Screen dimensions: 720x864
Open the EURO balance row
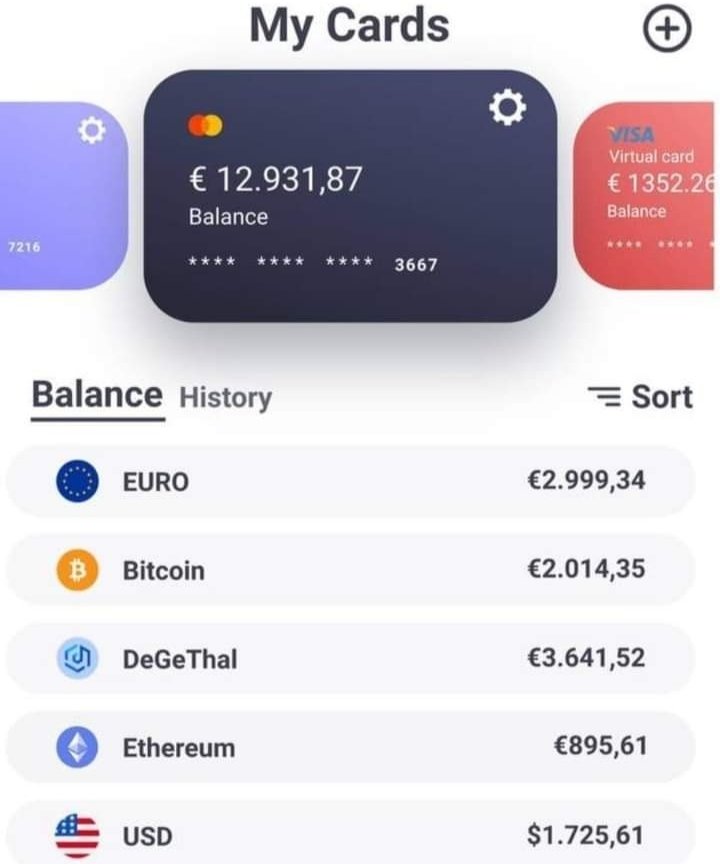[350, 481]
